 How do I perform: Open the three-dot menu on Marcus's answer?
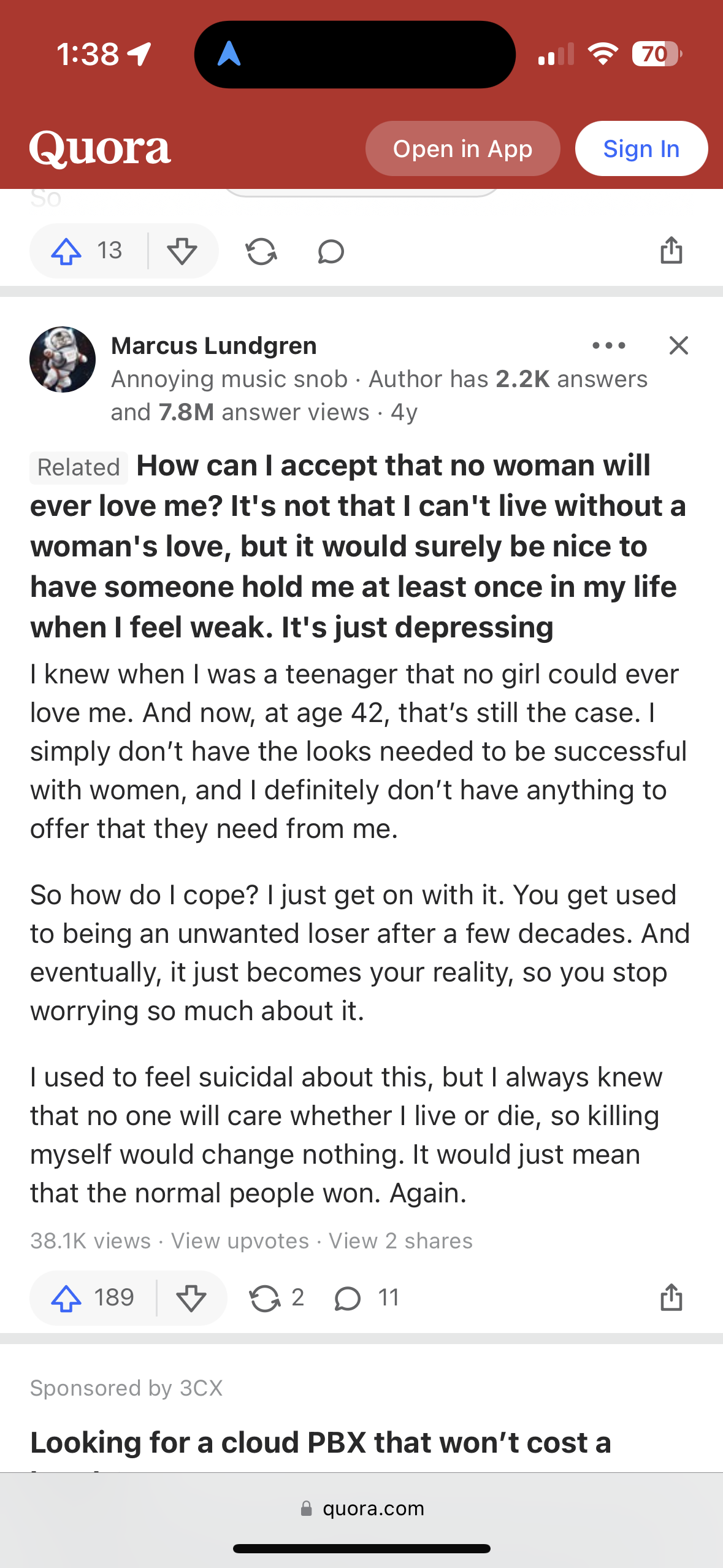tap(609, 345)
